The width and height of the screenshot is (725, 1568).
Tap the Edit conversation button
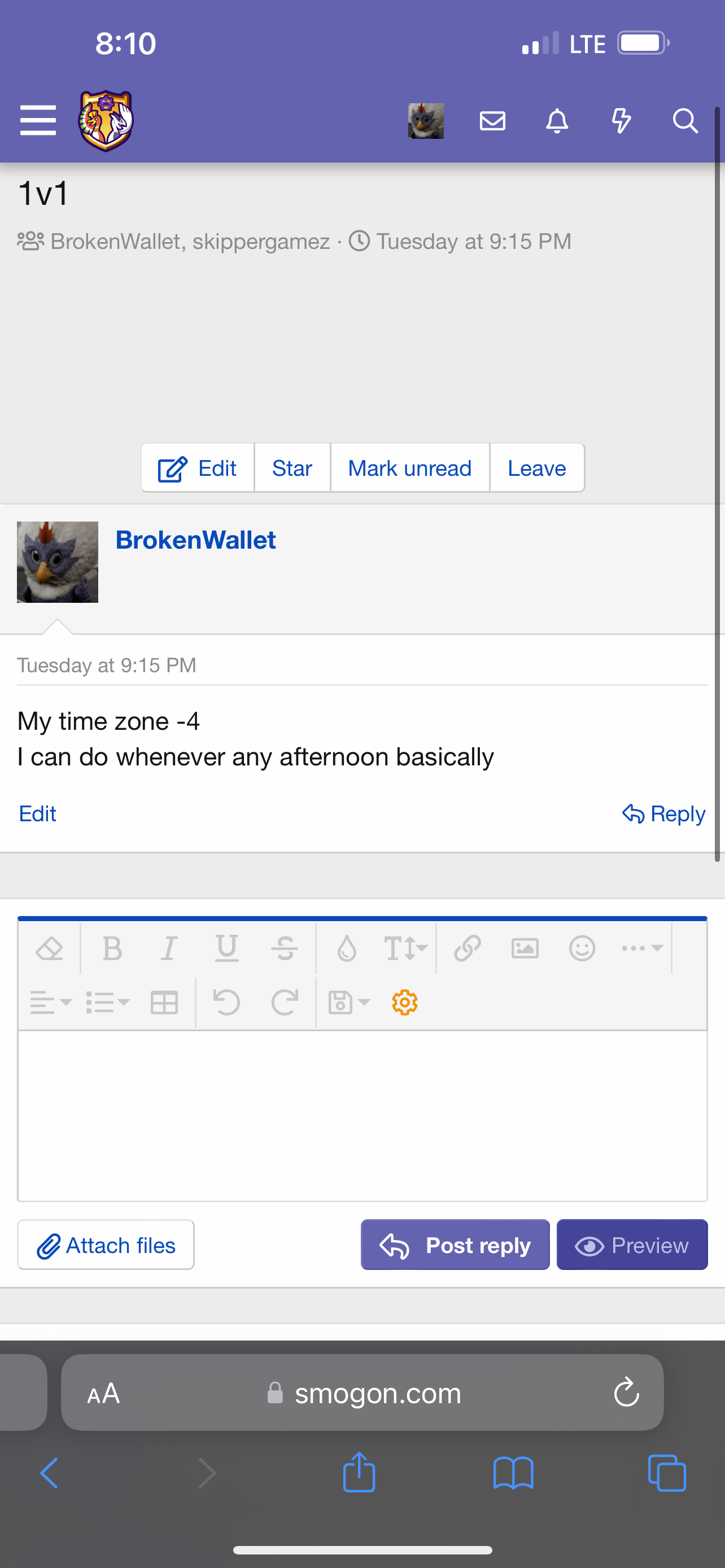click(198, 468)
